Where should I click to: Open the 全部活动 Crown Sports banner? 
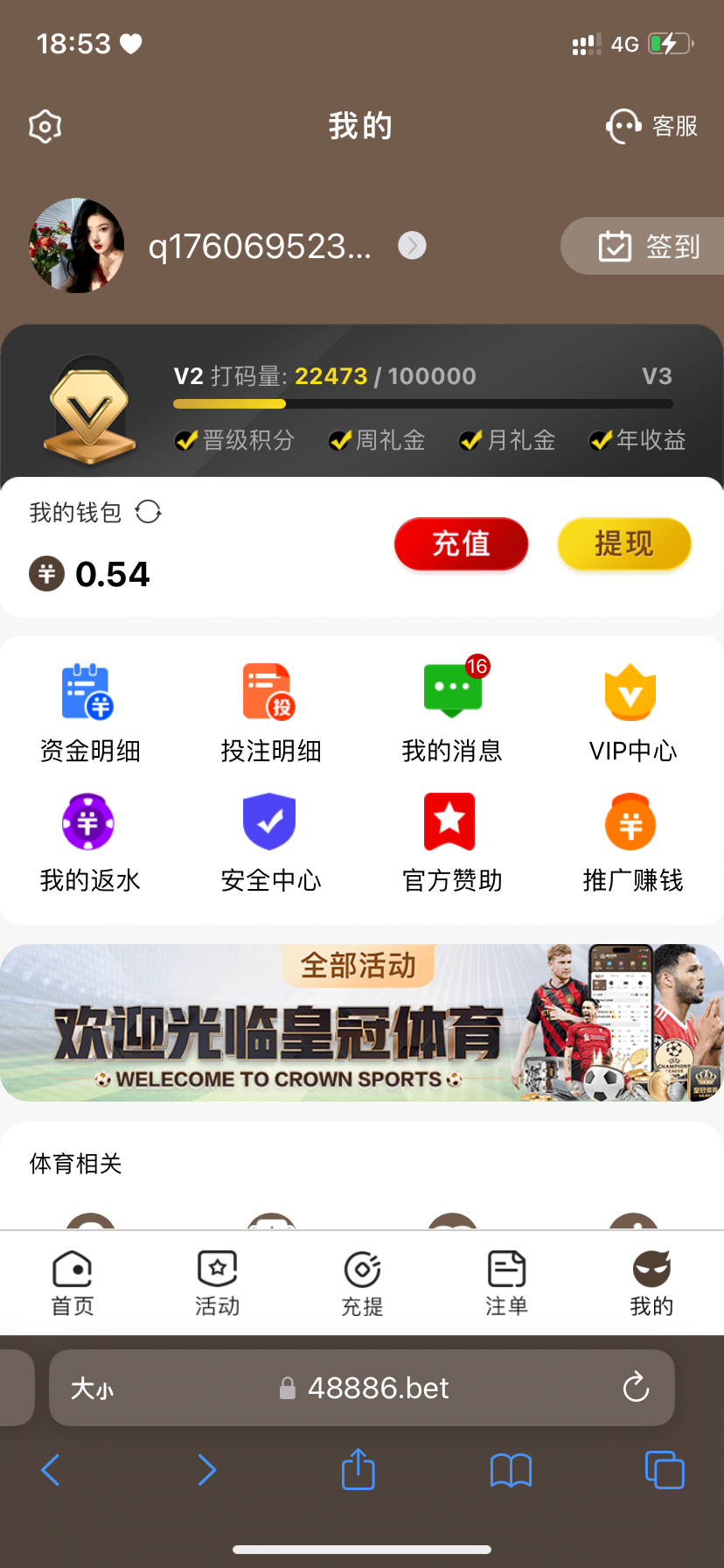pyautogui.click(x=361, y=1024)
